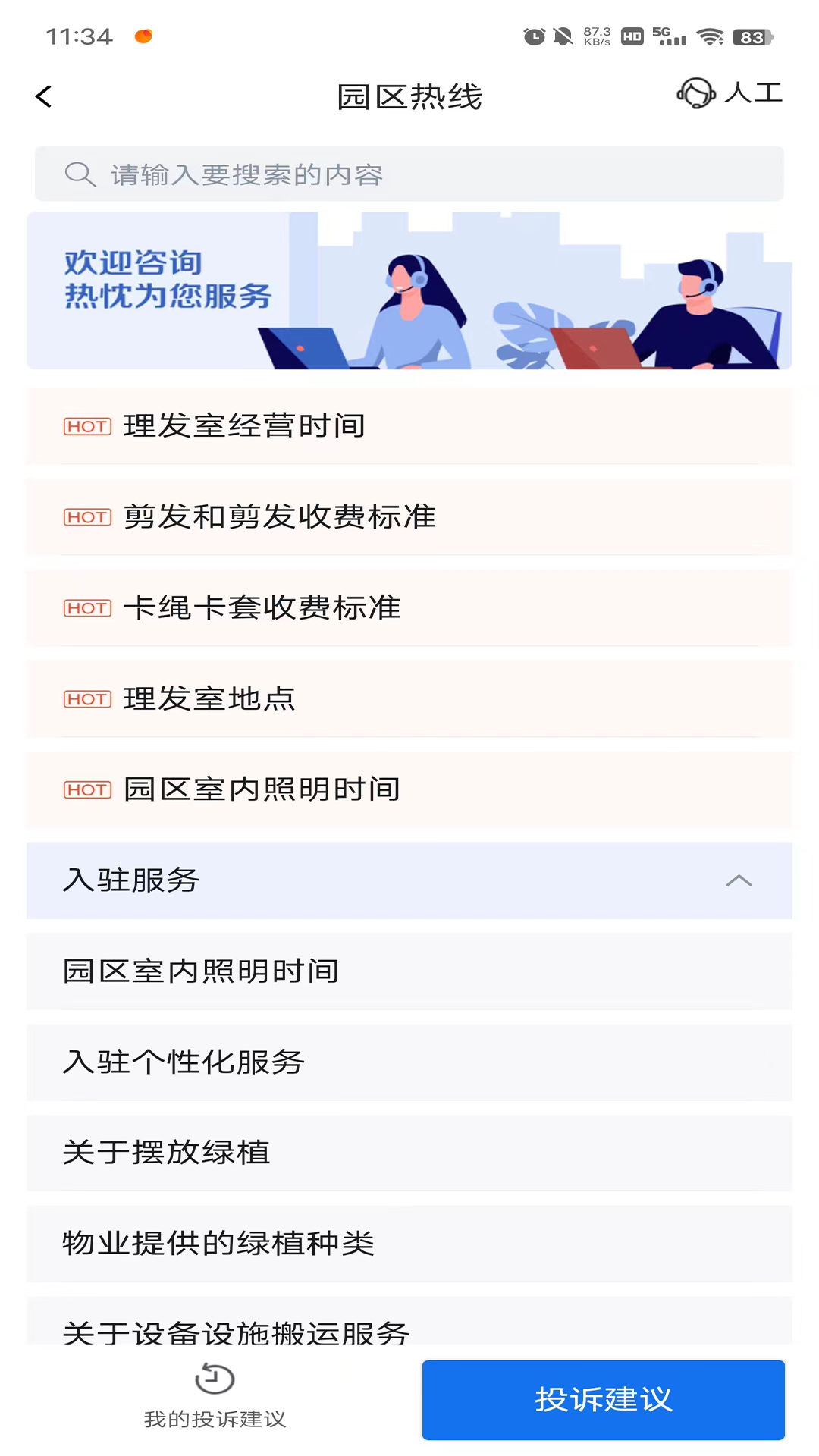
Task: Go back from 园区热线 page
Action: [x=44, y=96]
